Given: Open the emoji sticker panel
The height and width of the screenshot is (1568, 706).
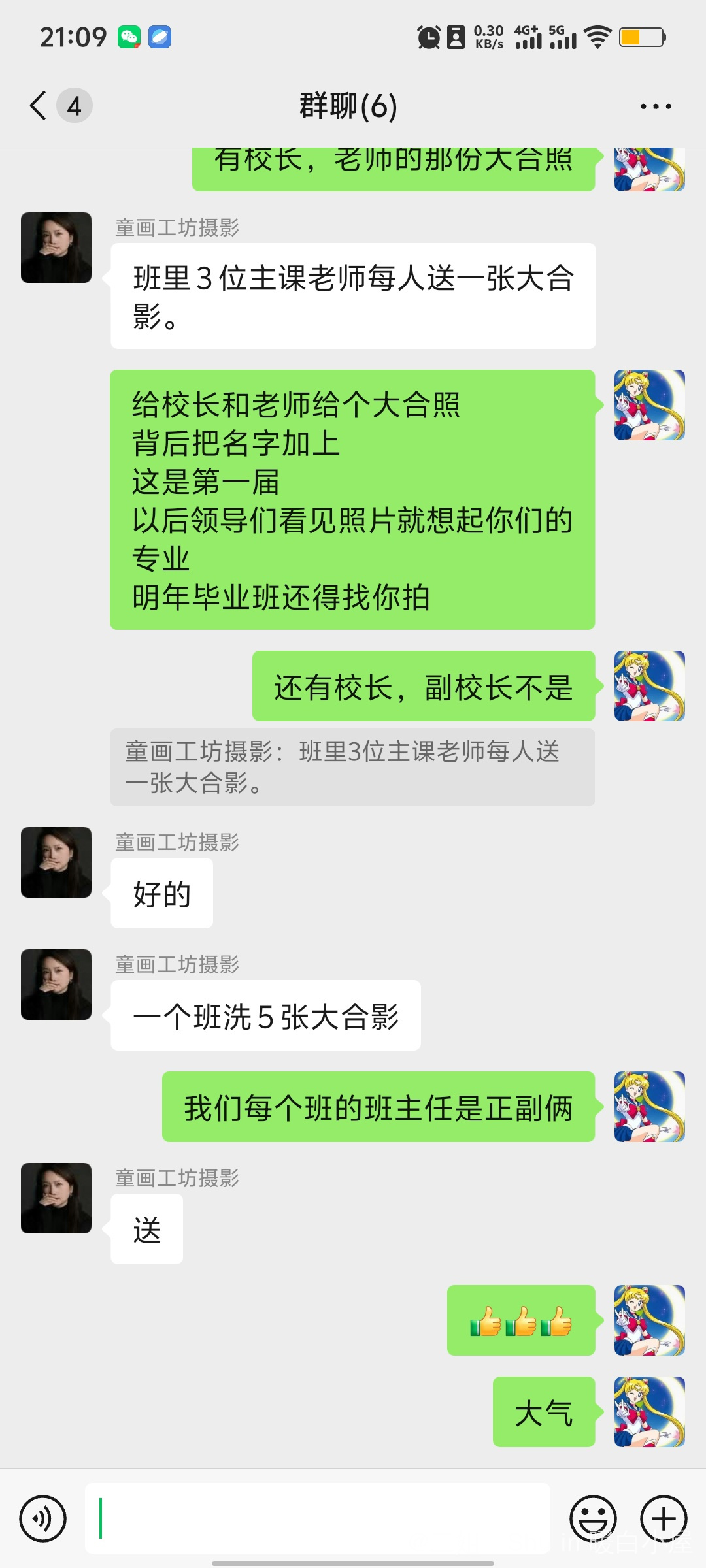Looking at the screenshot, I should click(593, 1518).
